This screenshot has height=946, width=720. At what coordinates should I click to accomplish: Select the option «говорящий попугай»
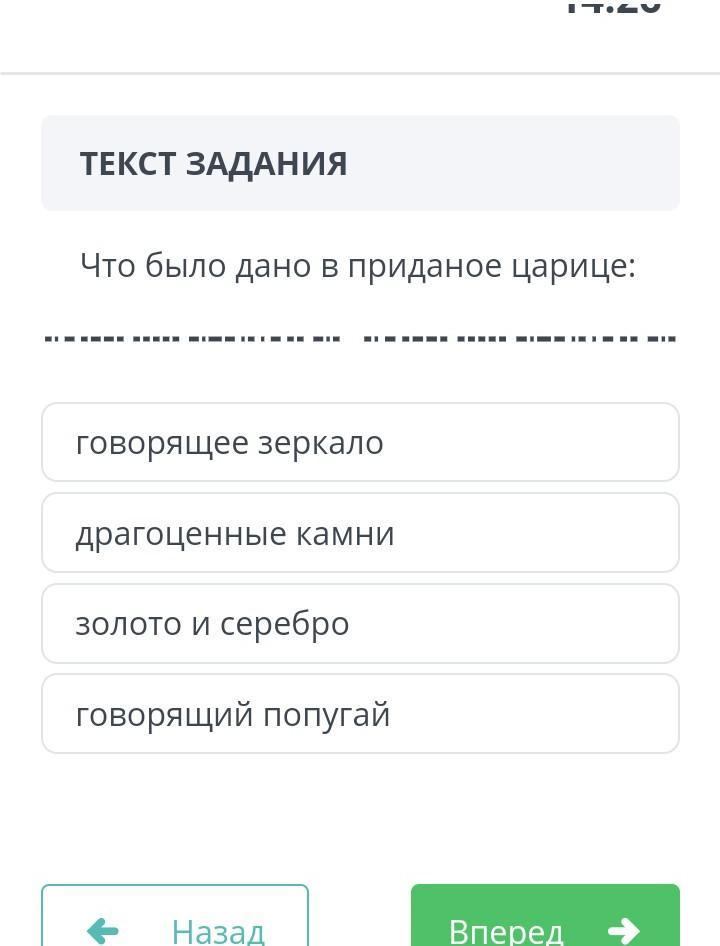coord(360,714)
